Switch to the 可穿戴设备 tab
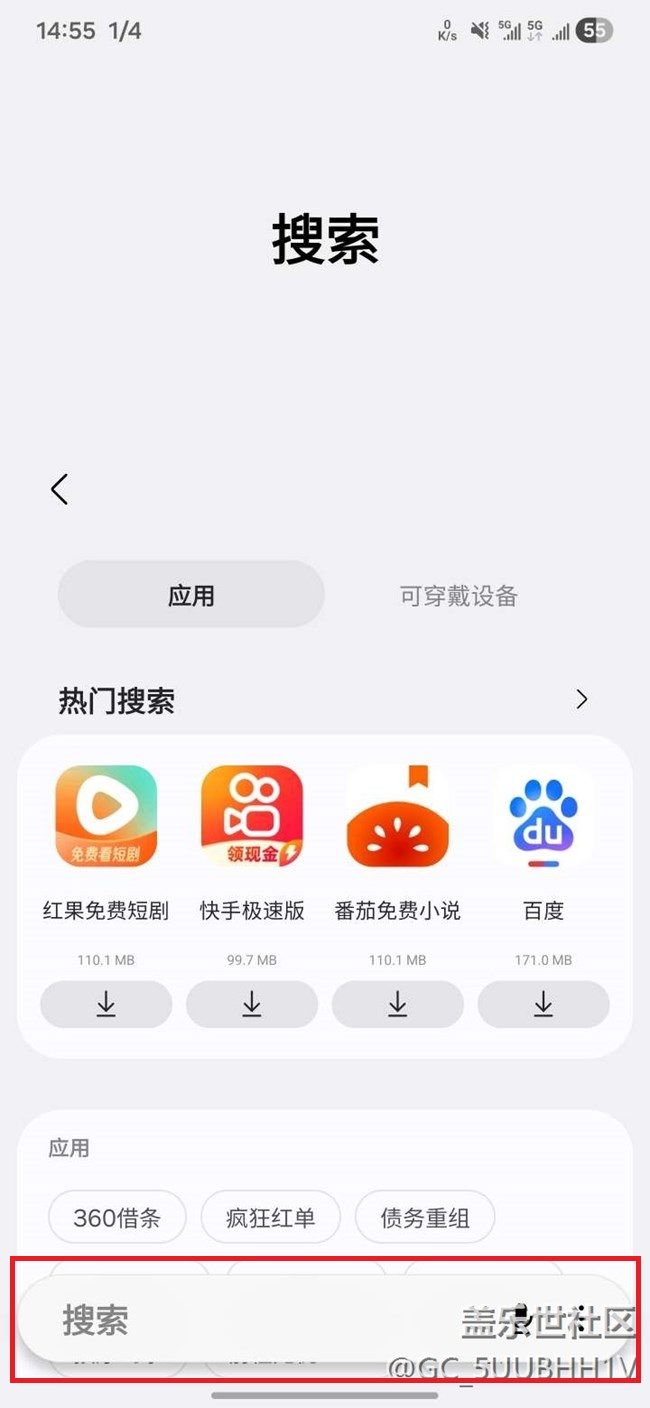650x1408 pixels. (x=459, y=596)
